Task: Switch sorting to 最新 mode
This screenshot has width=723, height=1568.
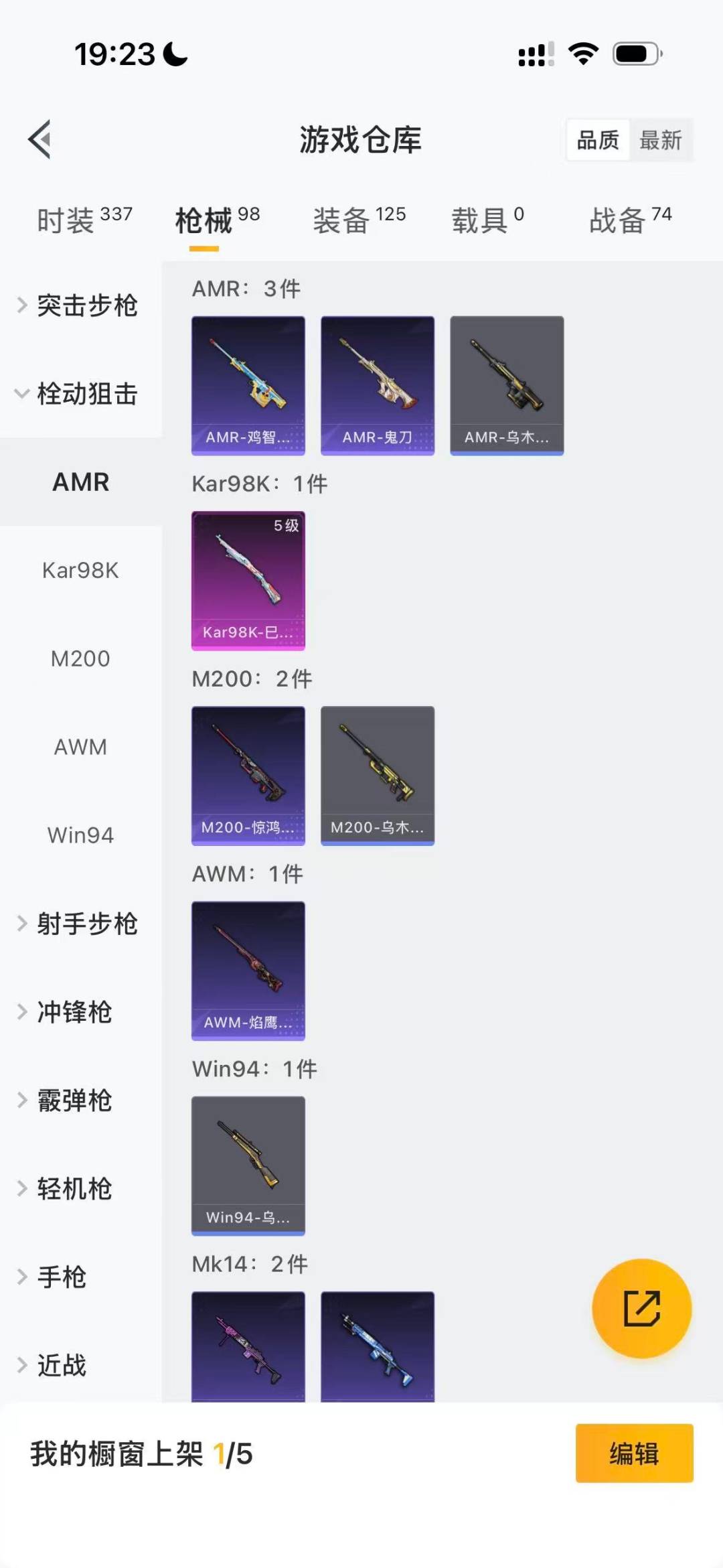Action: [x=661, y=139]
